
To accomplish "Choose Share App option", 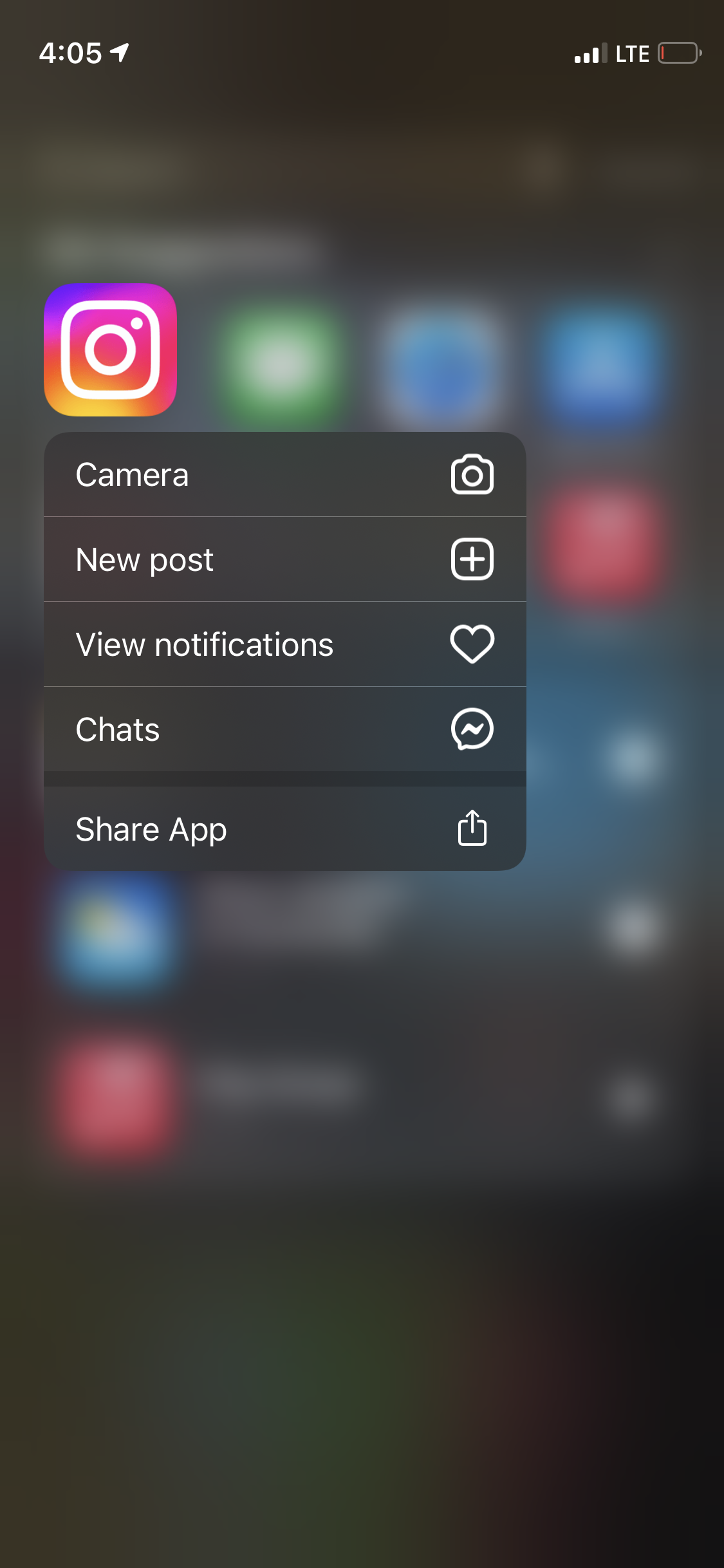I will [284, 828].
